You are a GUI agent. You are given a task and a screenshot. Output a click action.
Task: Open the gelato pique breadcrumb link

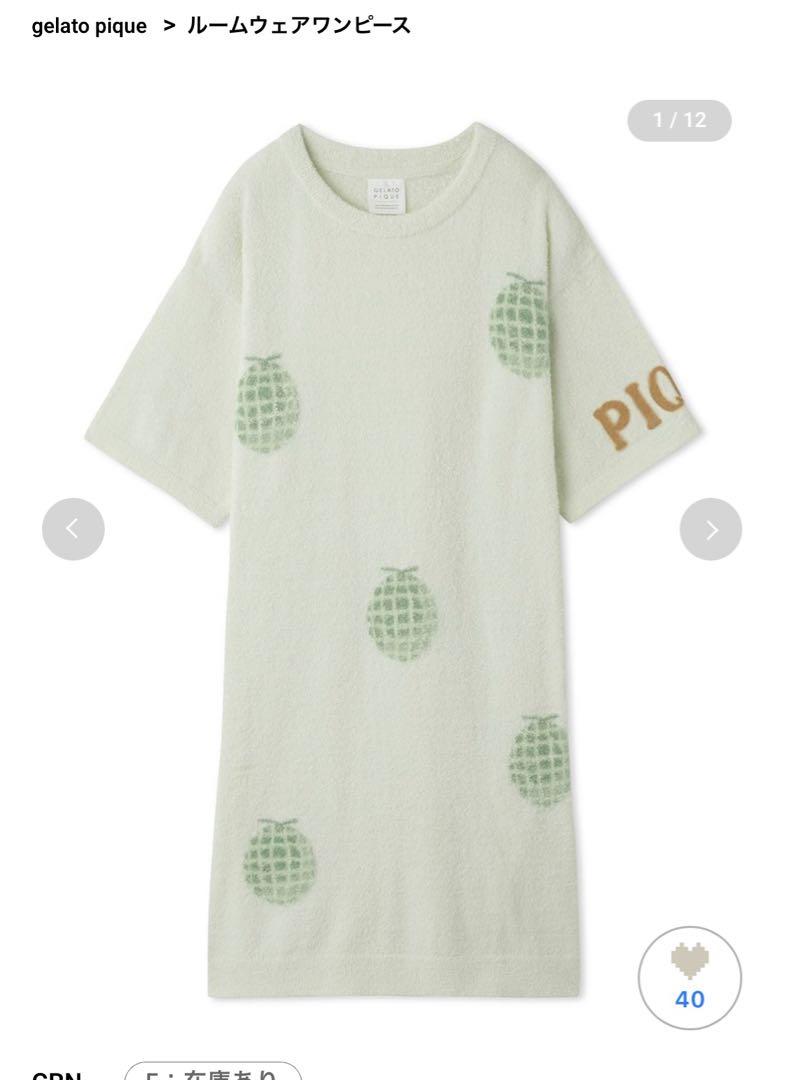pos(89,27)
